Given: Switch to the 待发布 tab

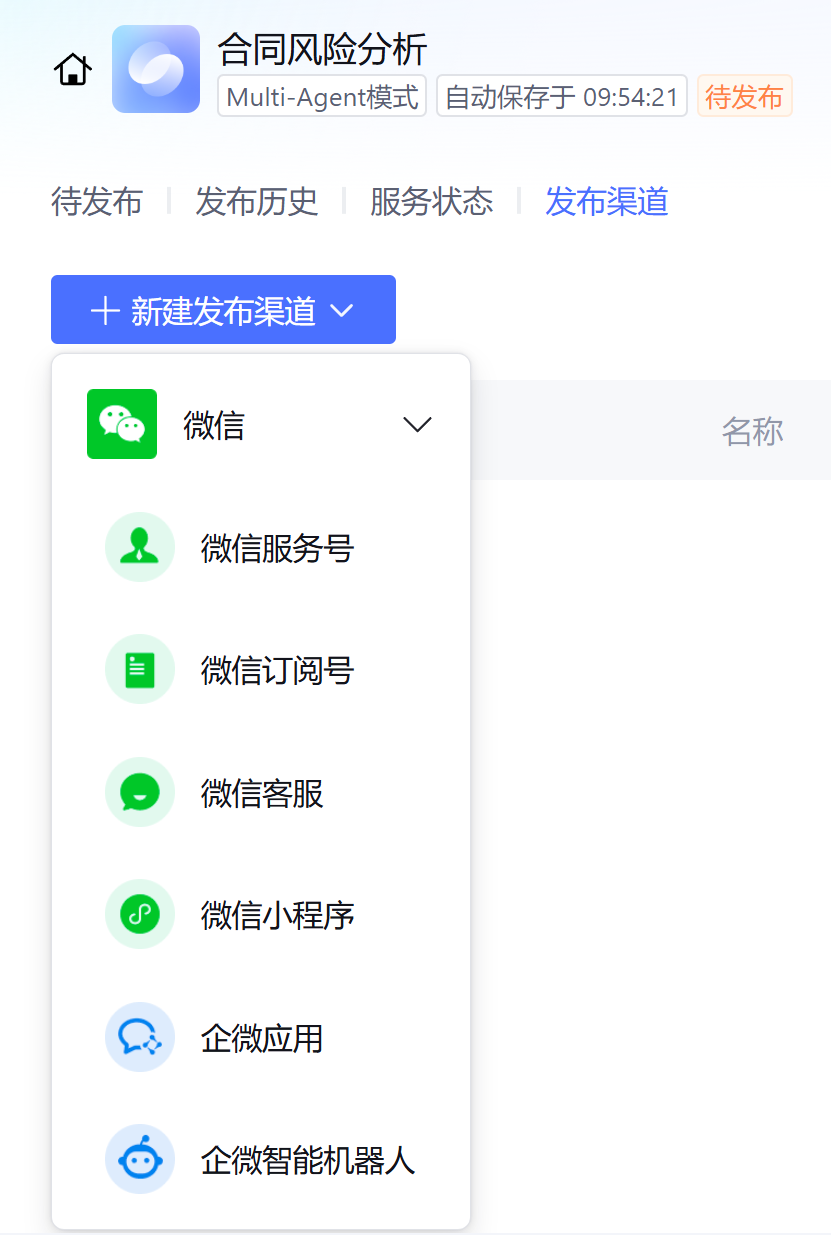Looking at the screenshot, I should click(97, 202).
